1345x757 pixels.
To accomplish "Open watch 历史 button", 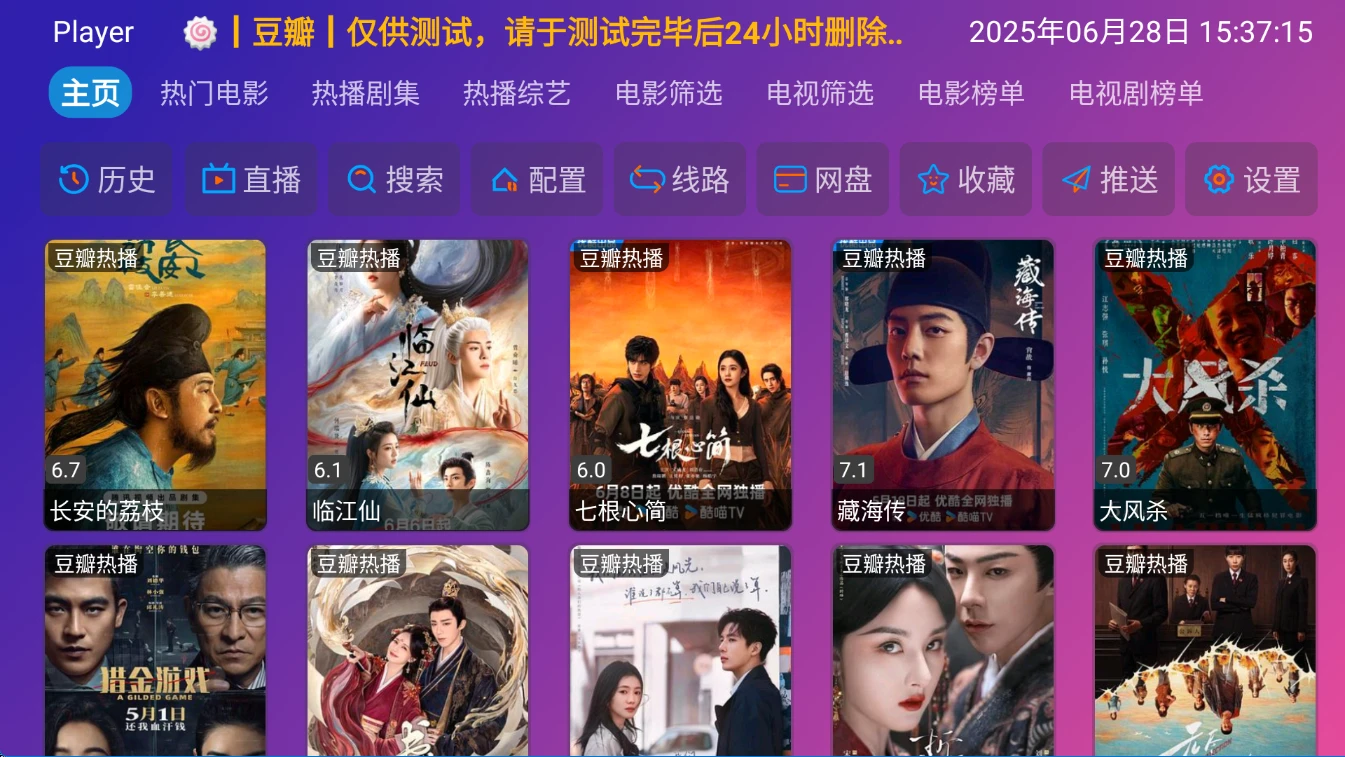I will pos(106,180).
